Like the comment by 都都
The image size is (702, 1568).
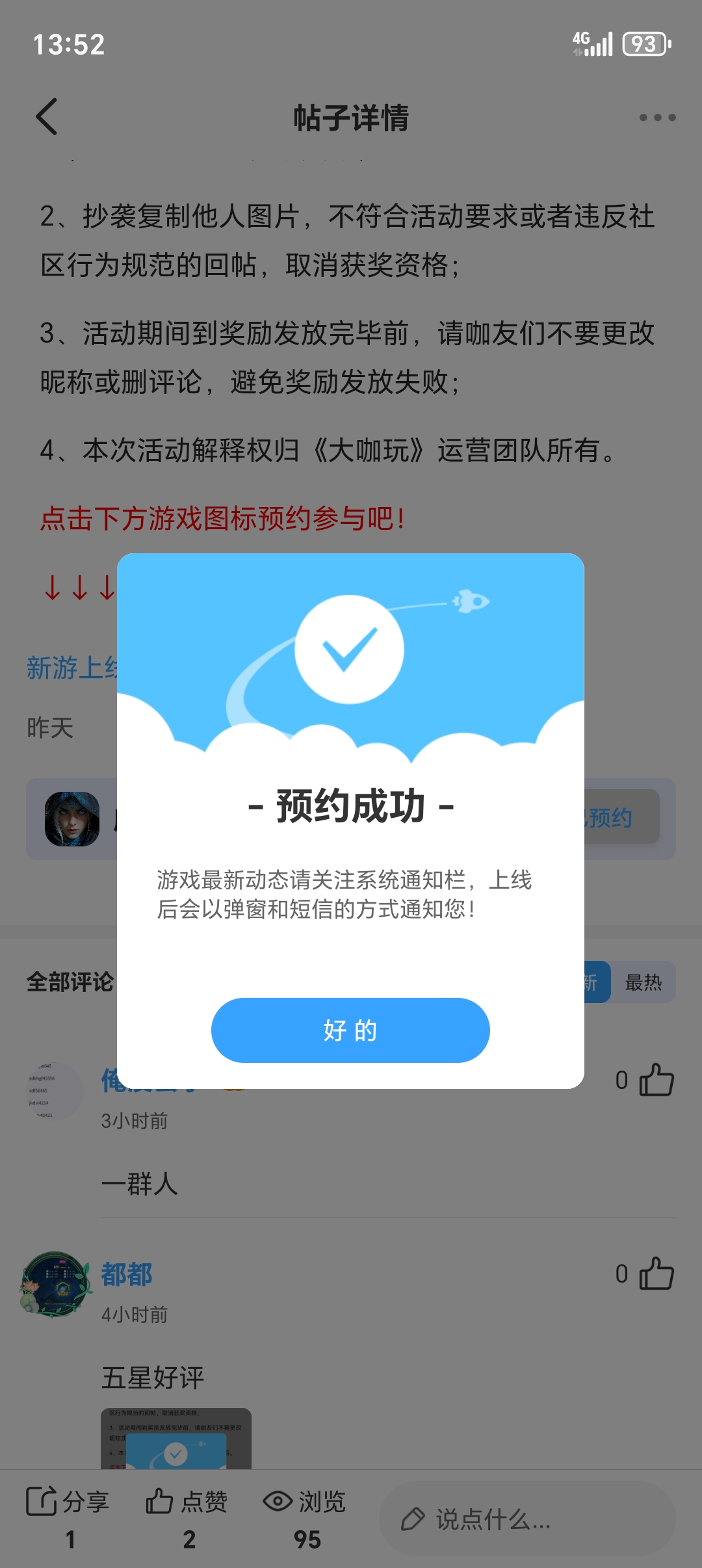pyautogui.click(x=656, y=1274)
